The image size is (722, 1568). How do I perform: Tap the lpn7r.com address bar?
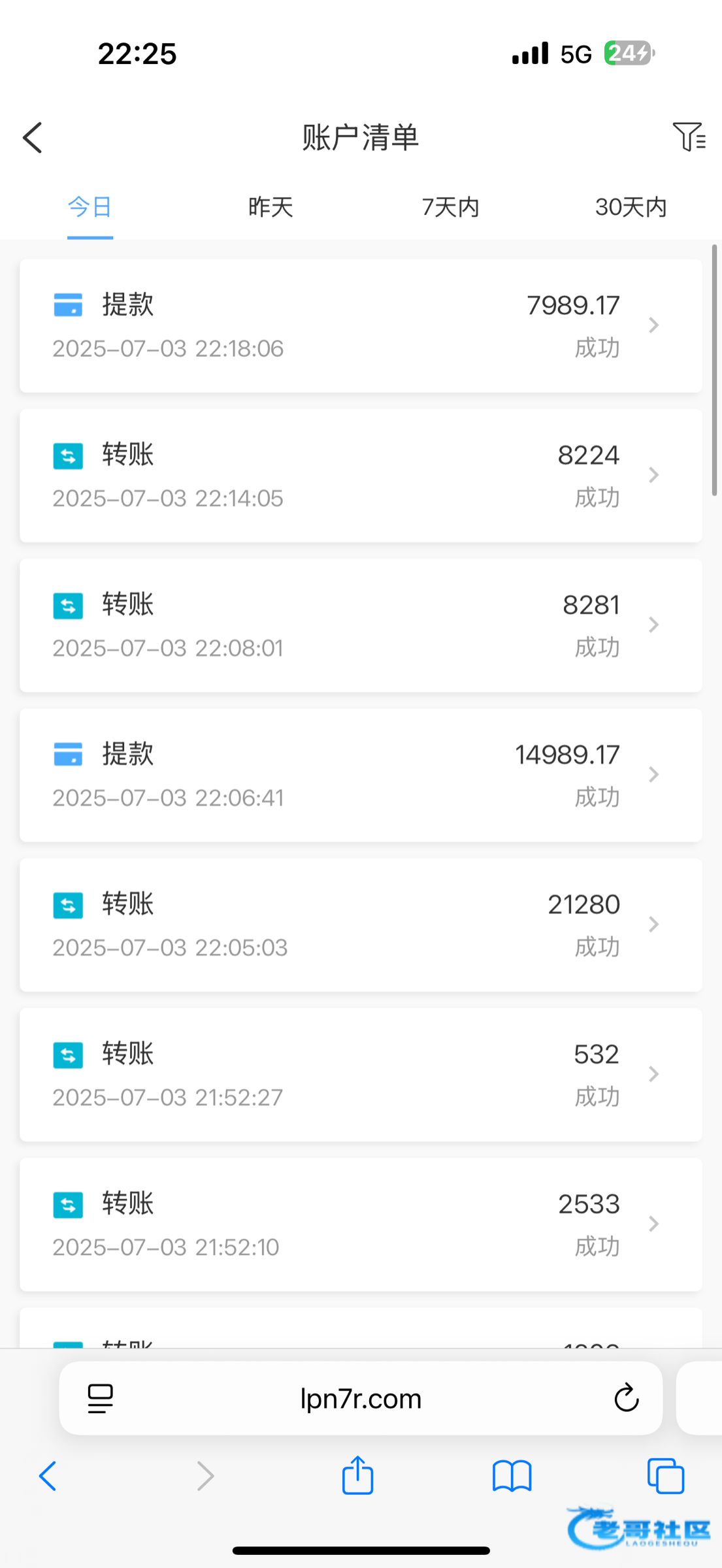361,1398
